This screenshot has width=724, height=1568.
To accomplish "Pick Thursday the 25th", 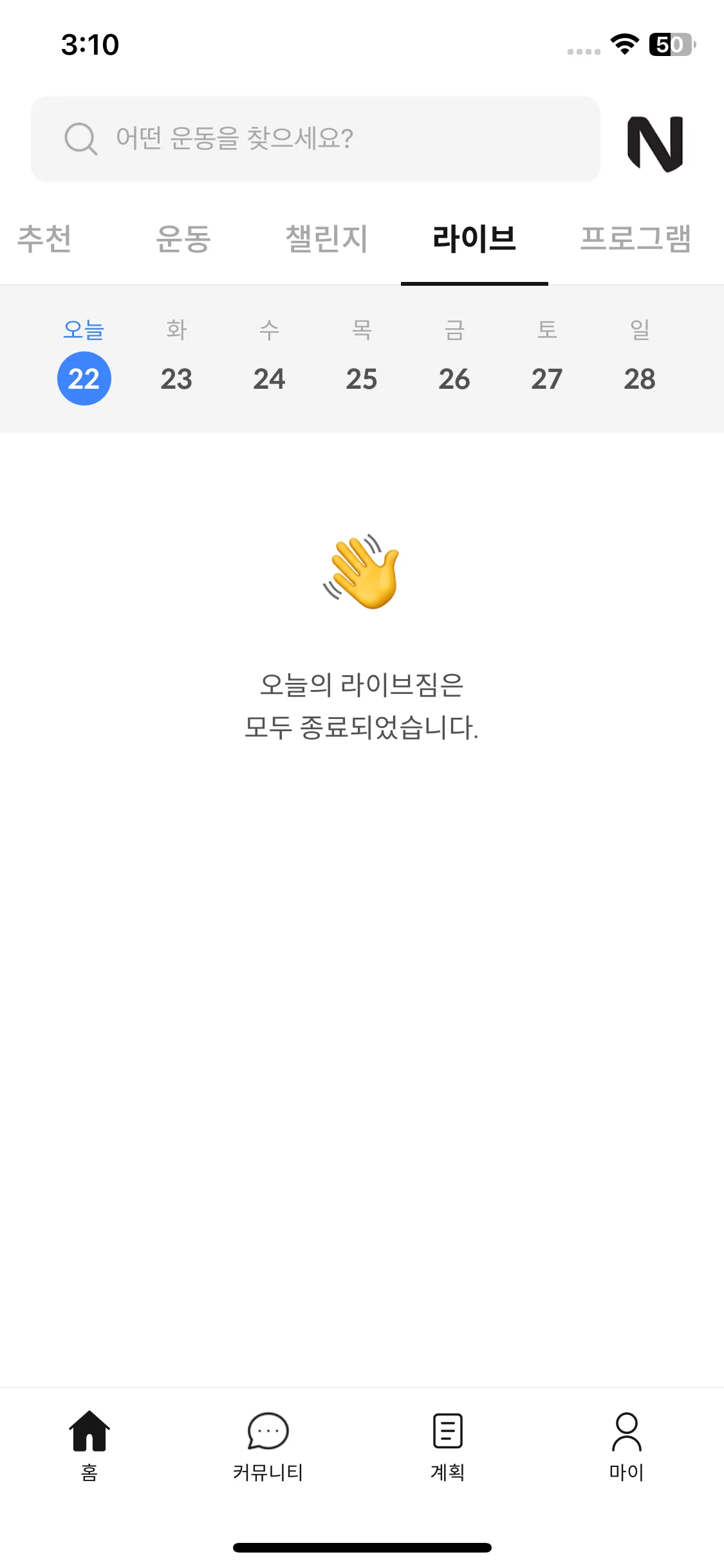I will (x=362, y=378).
